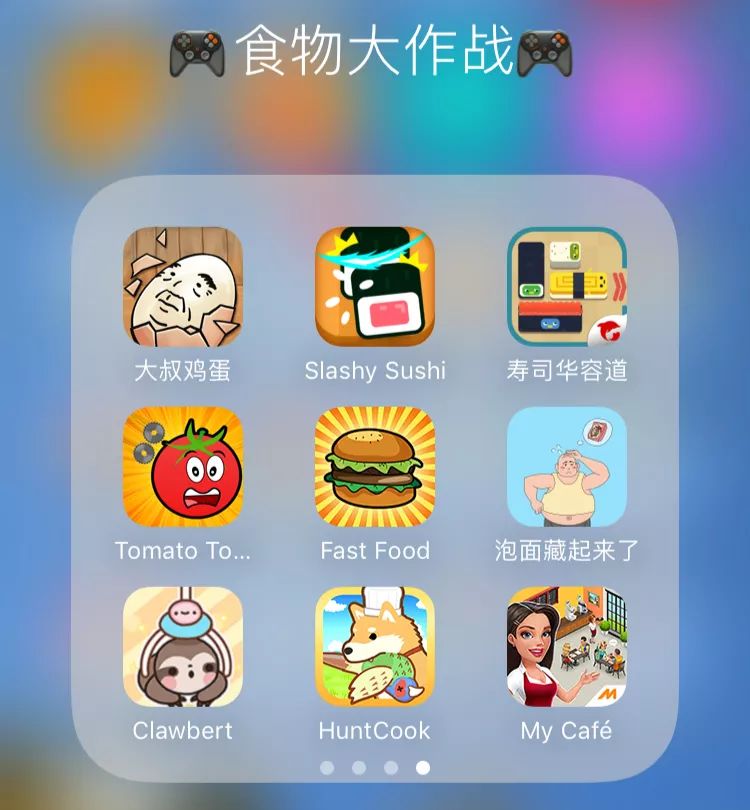This screenshot has width=750, height=810.
Task: Start the Tomato game with red tomato icon
Action: (183, 467)
